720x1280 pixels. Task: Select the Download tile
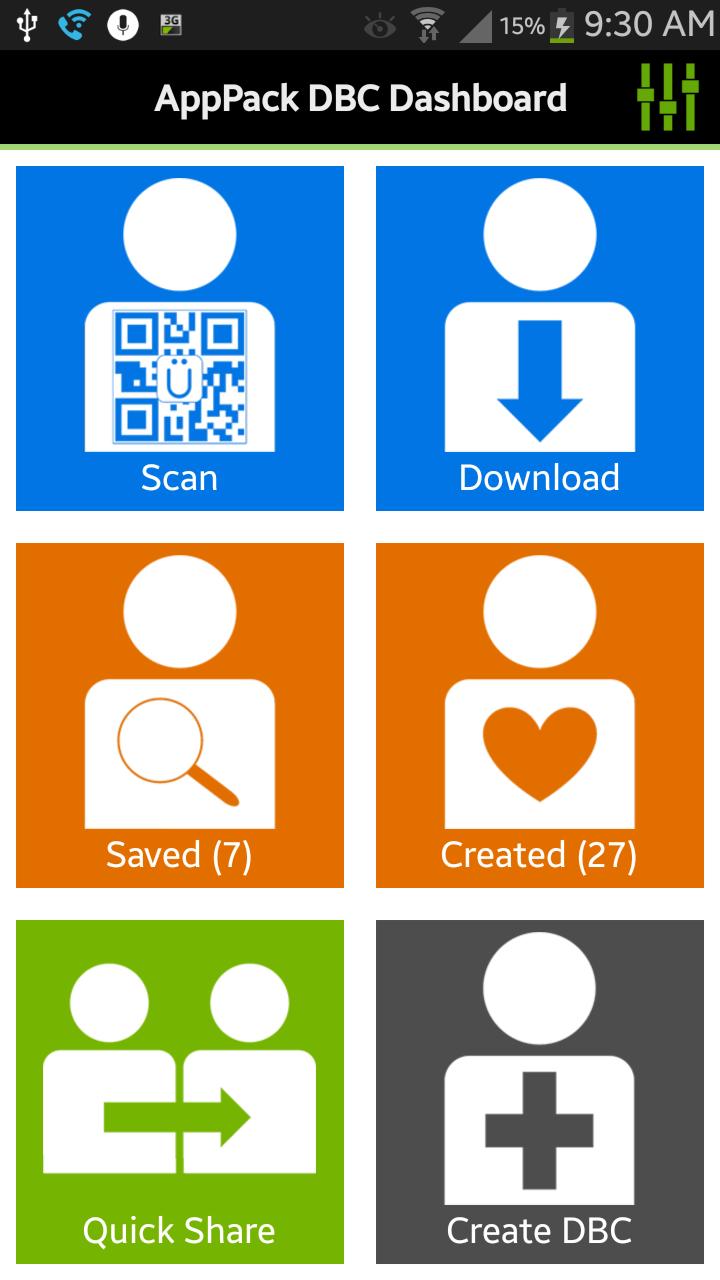click(540, 337)
